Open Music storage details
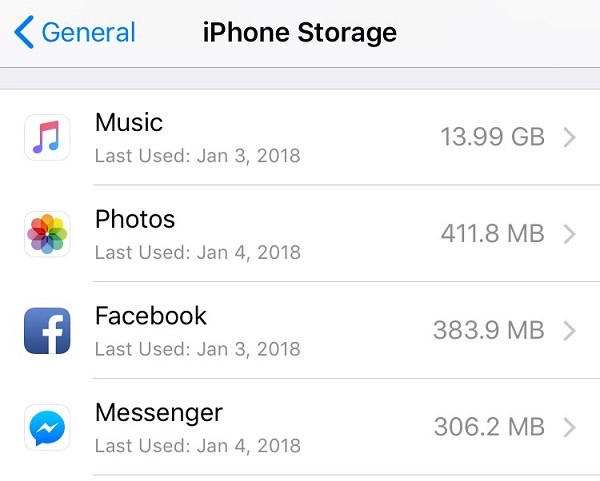Screen dimensions: 600x481 coord(300,137)
